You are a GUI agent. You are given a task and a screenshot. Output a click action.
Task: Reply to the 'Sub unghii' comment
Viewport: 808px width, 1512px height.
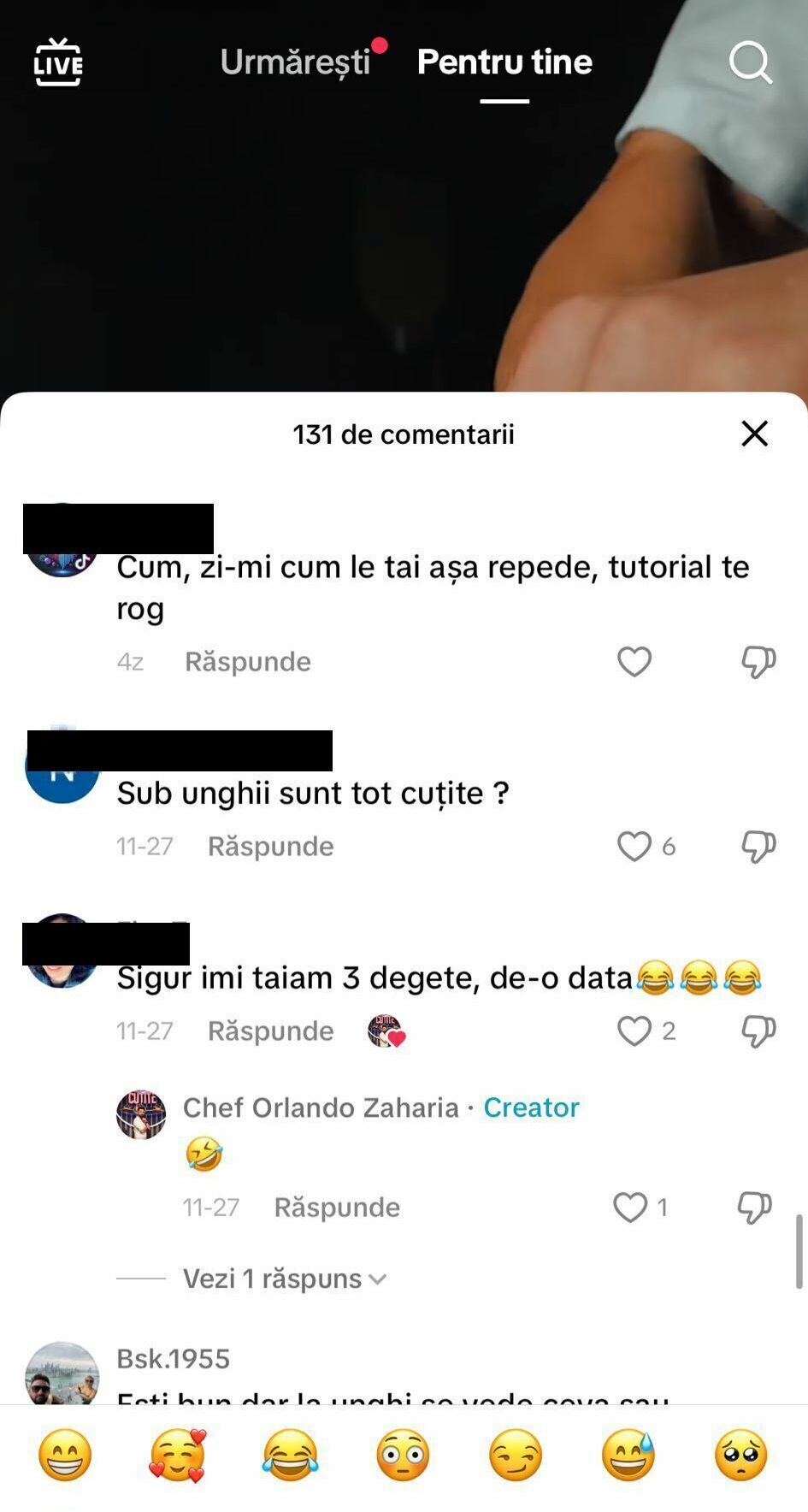[270, 846]
